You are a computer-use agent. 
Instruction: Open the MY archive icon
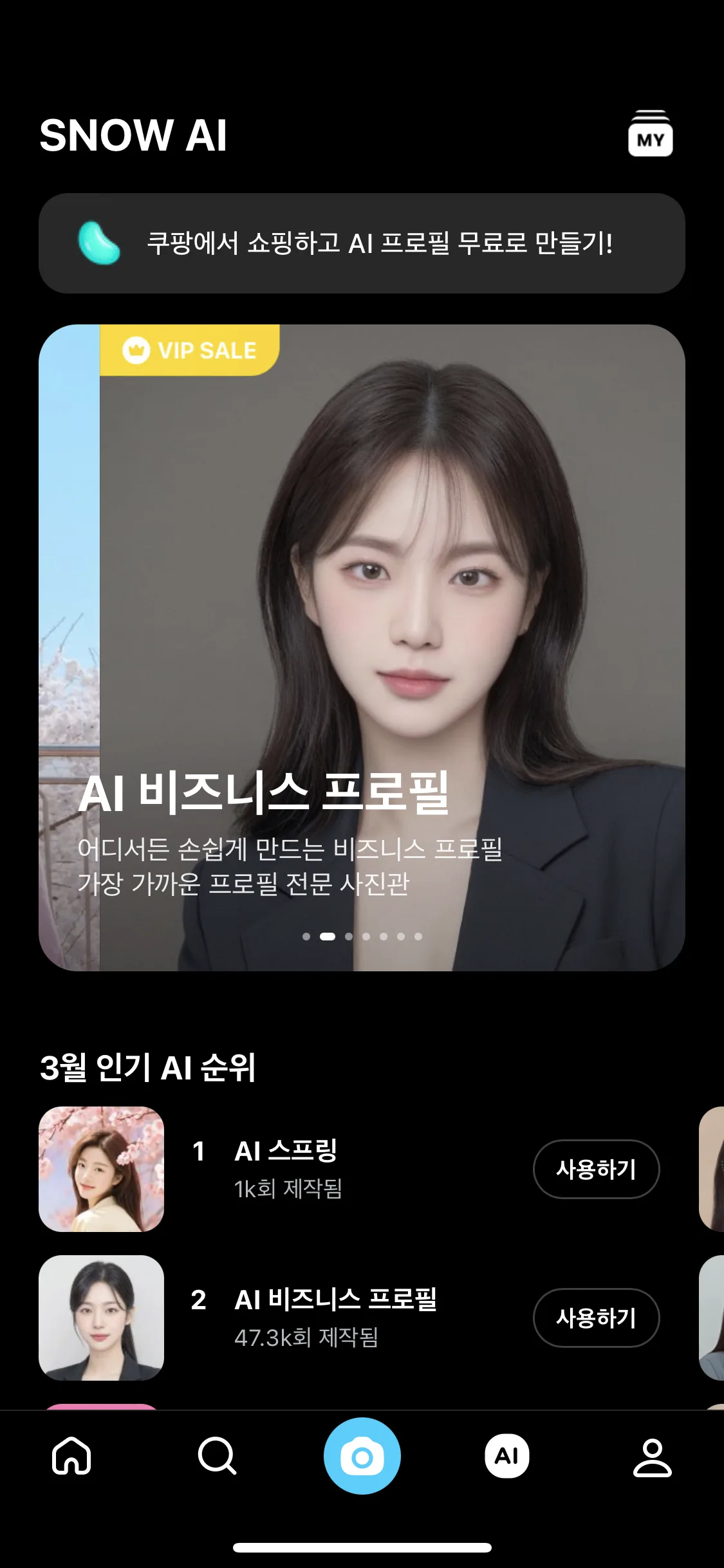pyautogui.click(x=650, y=134)
